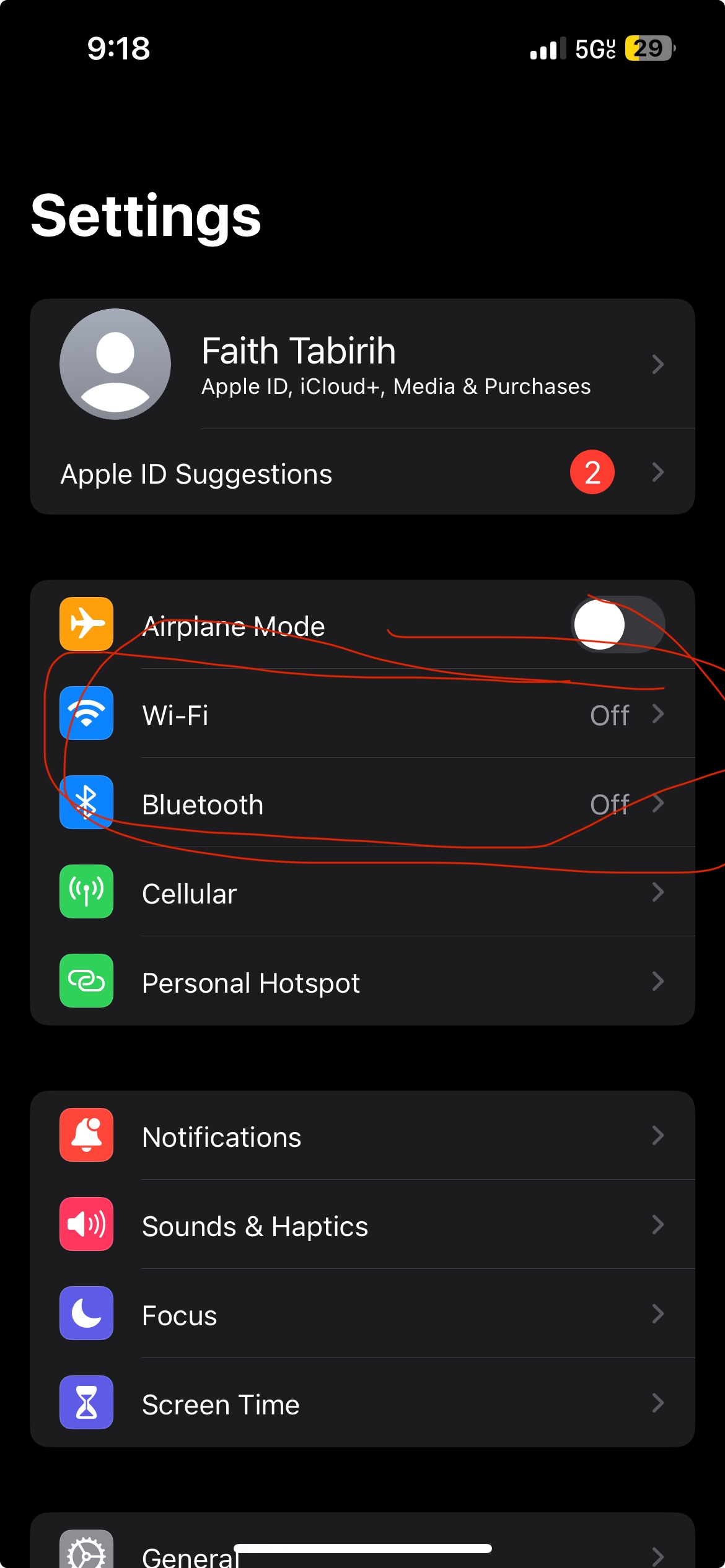Open Personal Hotspot settings
Viewport: 725px width, 1568px height.
(x=362, y=981)
